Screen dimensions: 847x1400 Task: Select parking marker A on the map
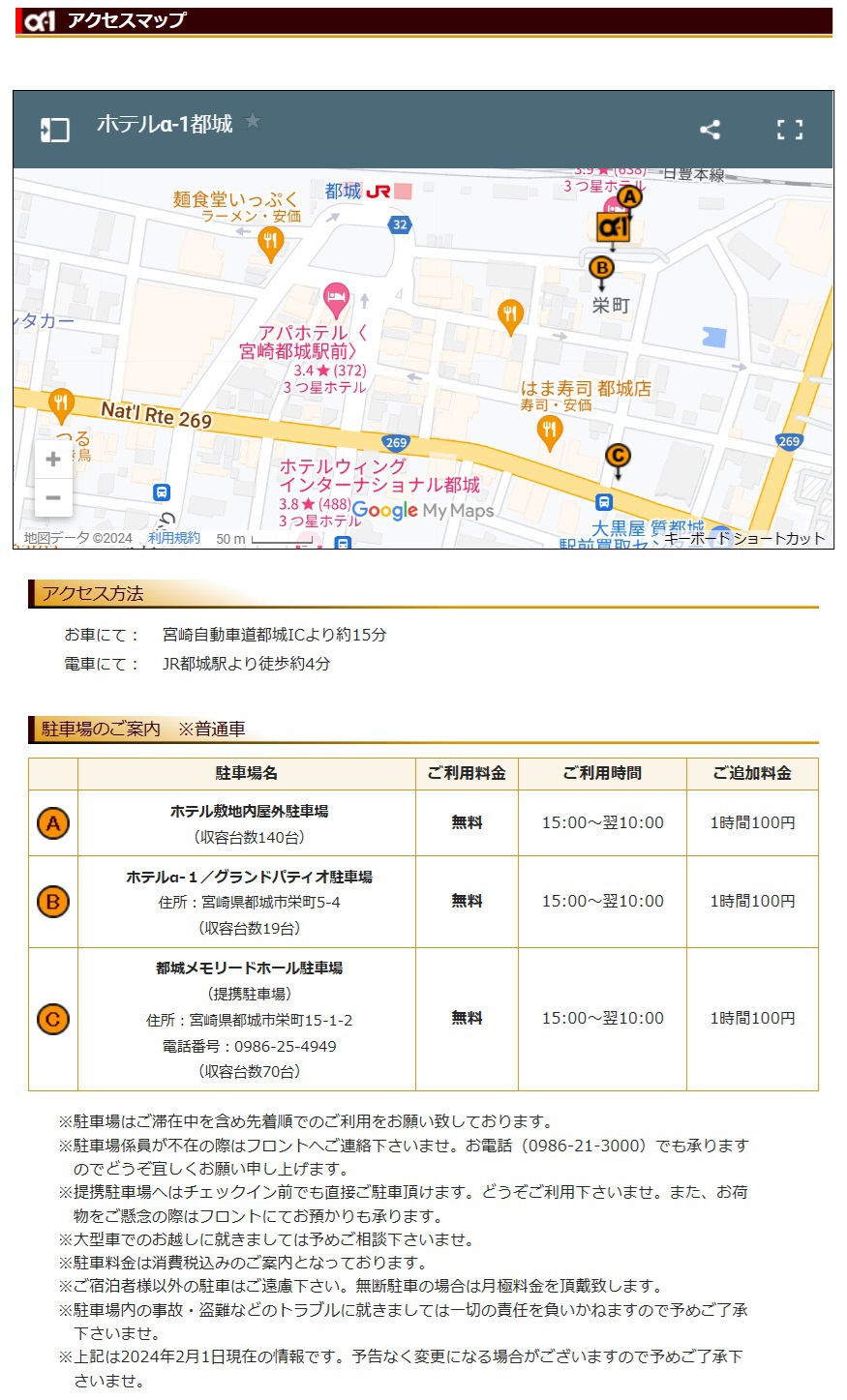coord(629,197)
